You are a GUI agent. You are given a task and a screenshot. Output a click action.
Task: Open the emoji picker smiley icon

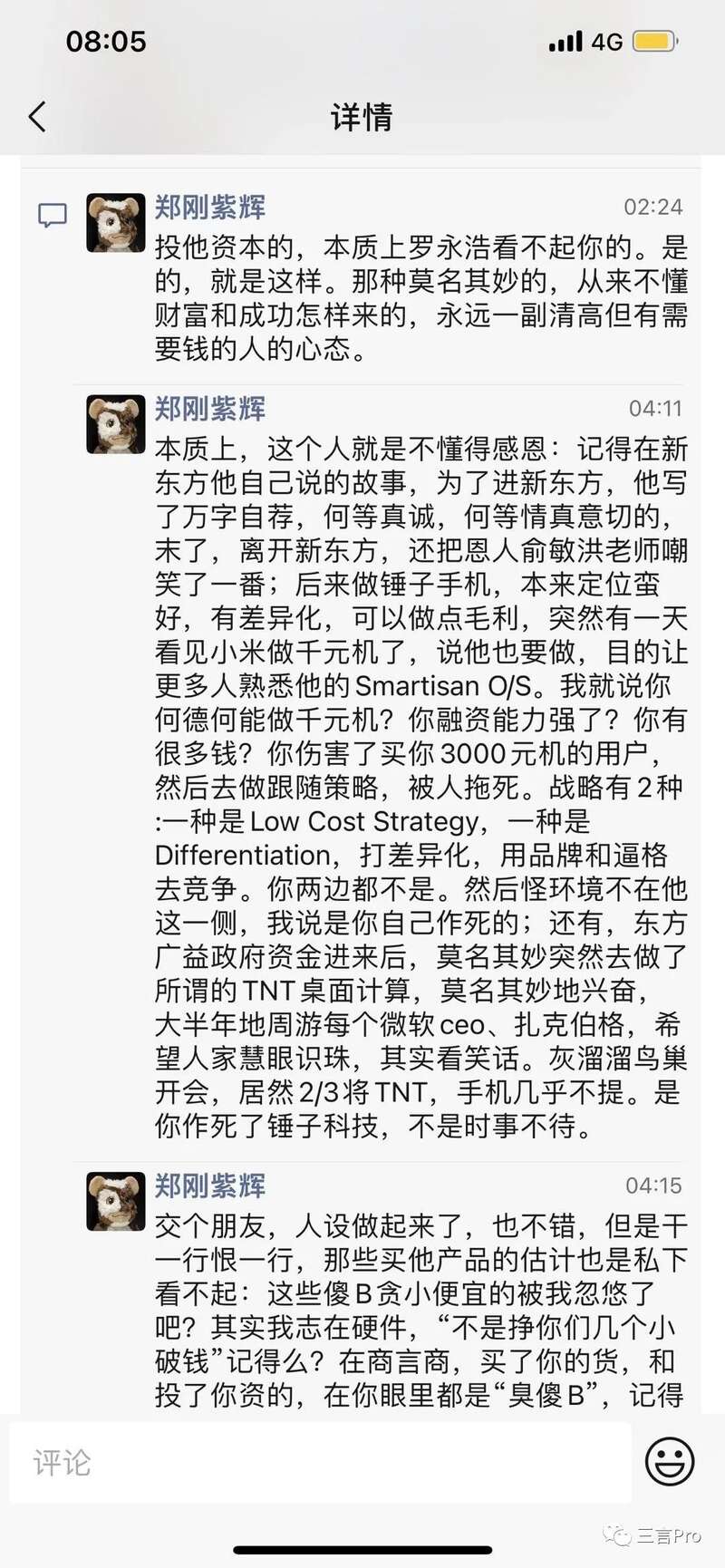[x=670, y=1461]
